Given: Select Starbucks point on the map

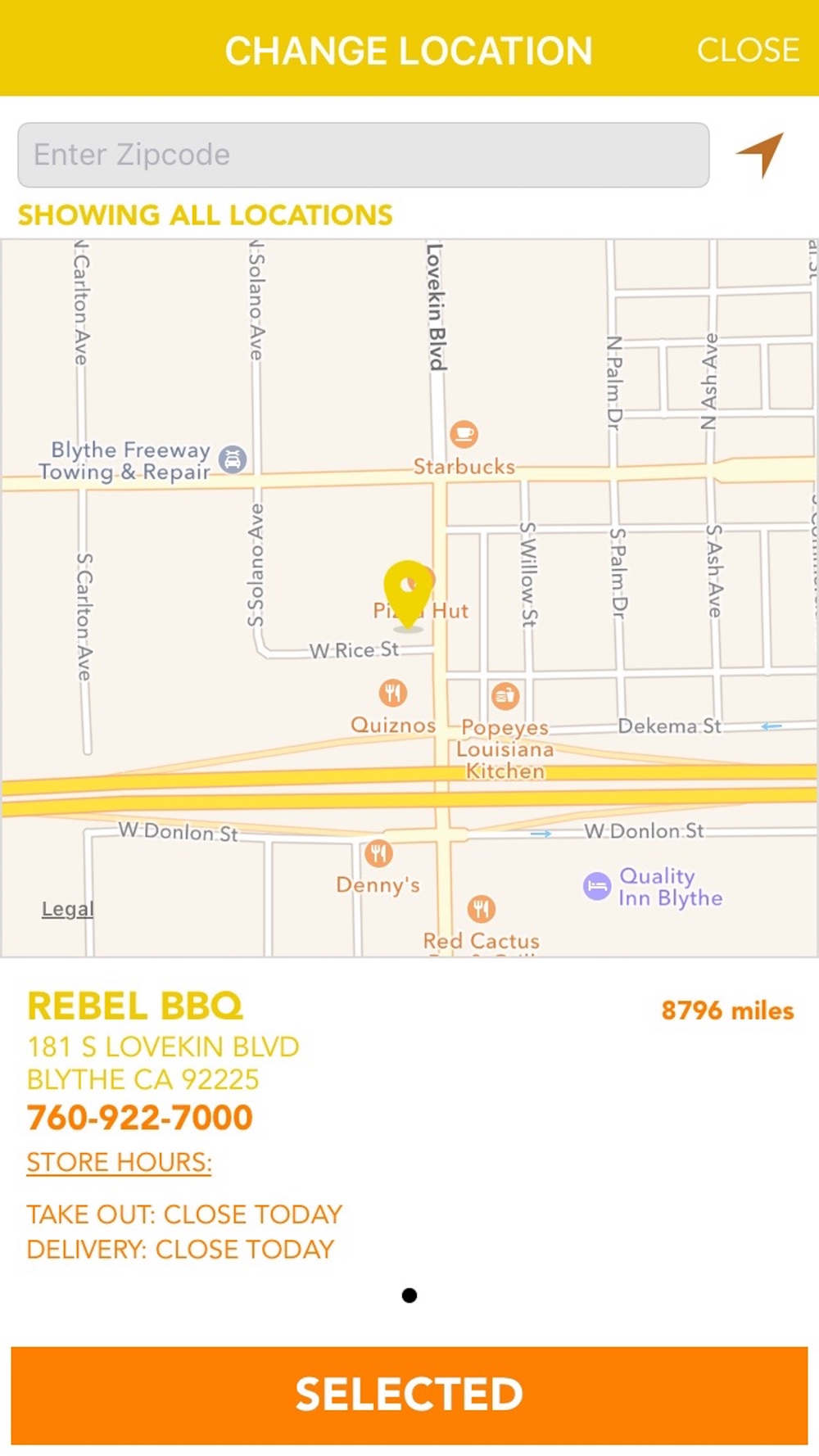Looking at the screenshot, I should tap(464, 434).
